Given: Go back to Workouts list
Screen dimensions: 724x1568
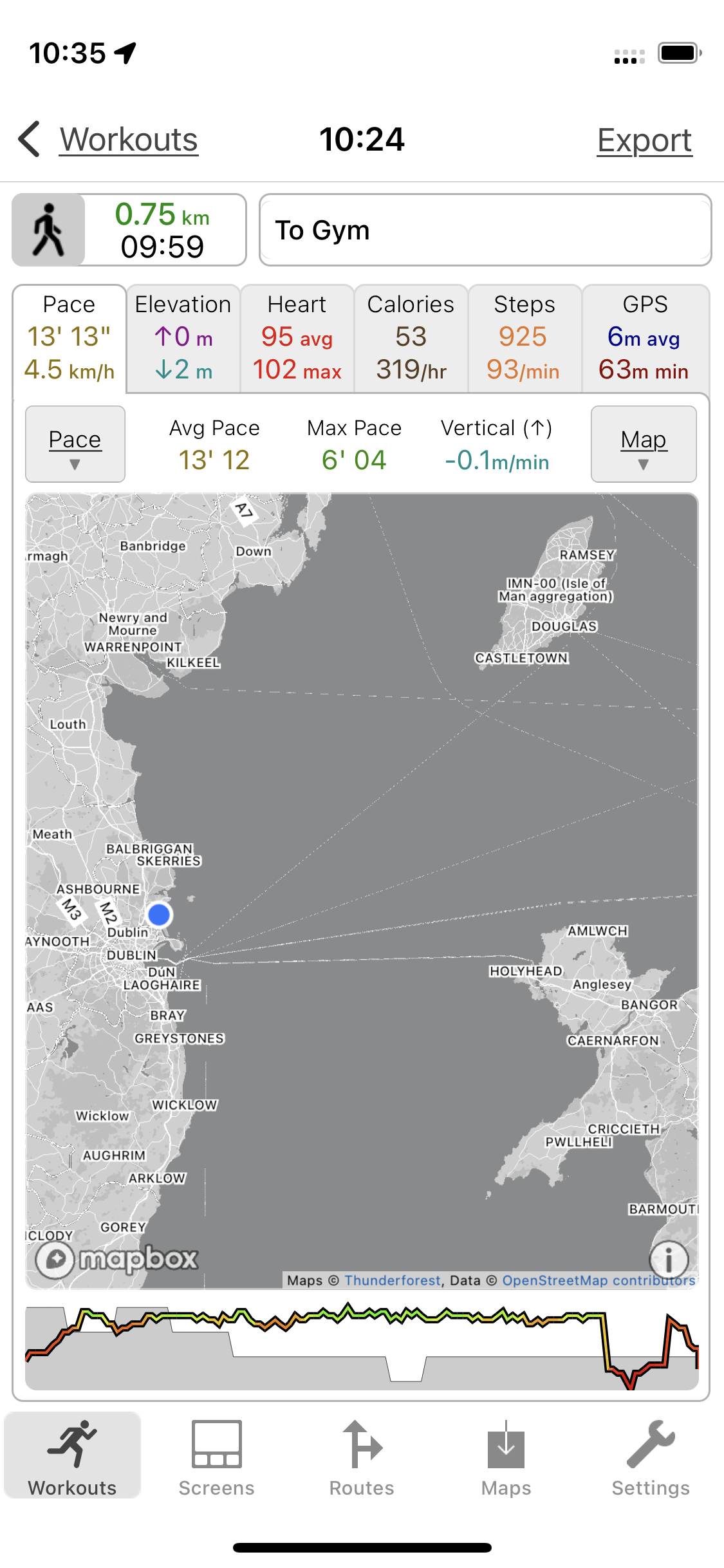Looking at the screenshot, I should coord(109,140).
